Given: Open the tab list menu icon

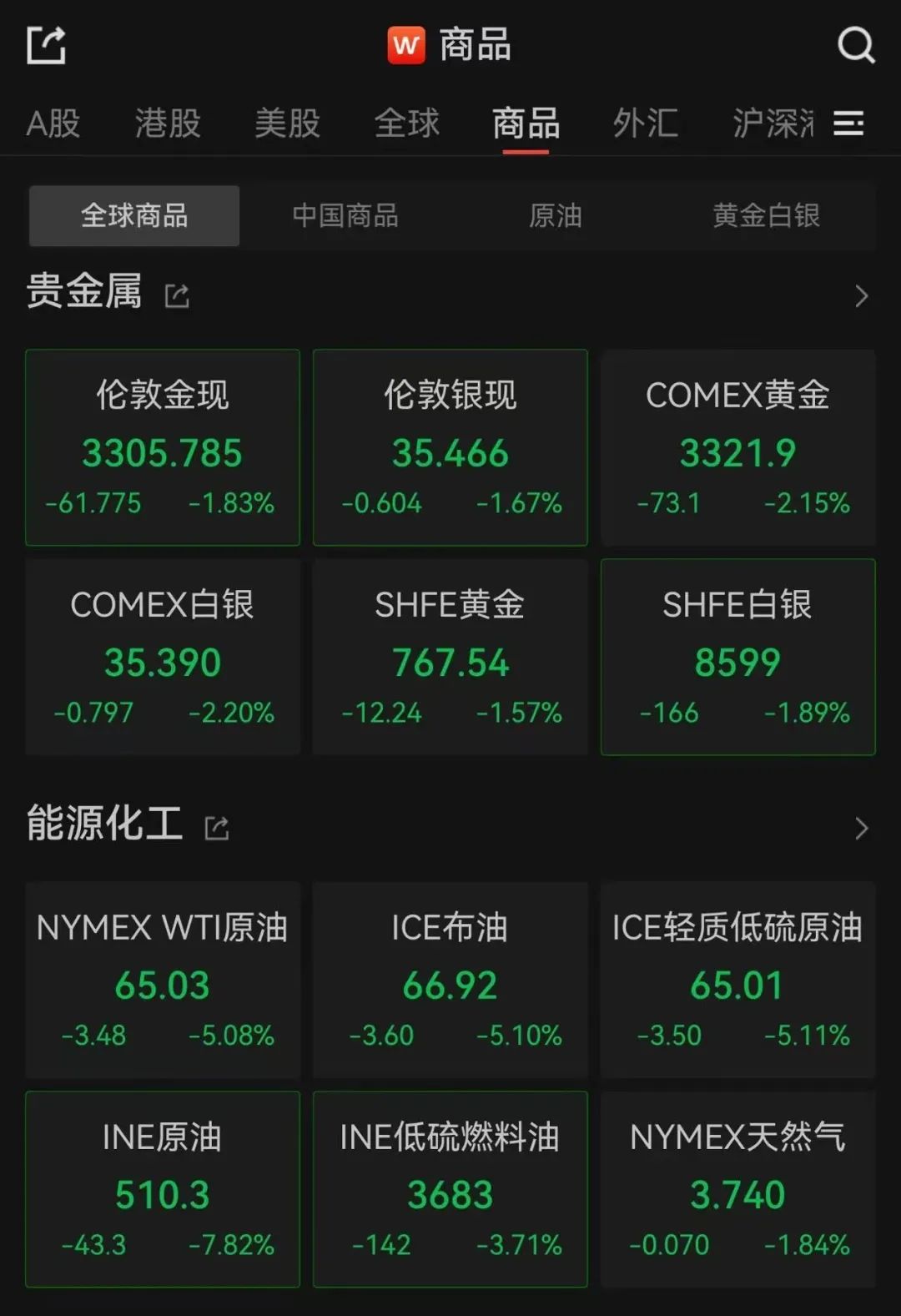Looking at the screenshot, I should 848,124.
